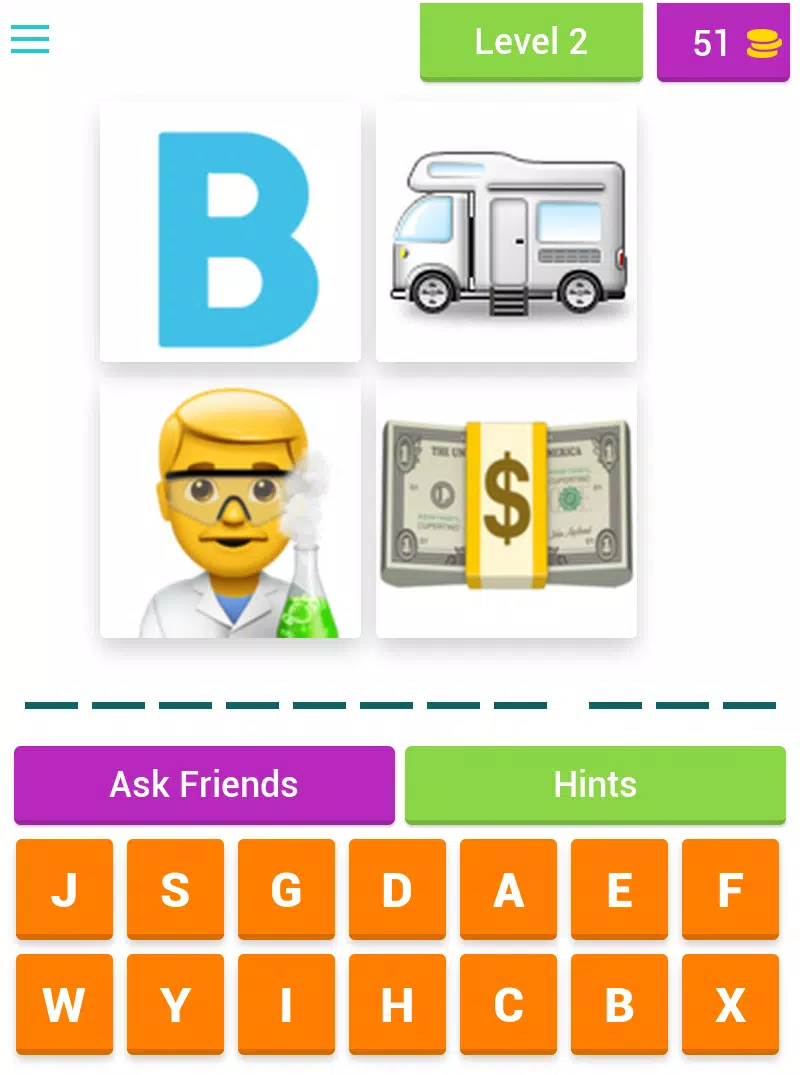Open the Hints button
This screenshot has height=1075, width=800.
(595, 784)
